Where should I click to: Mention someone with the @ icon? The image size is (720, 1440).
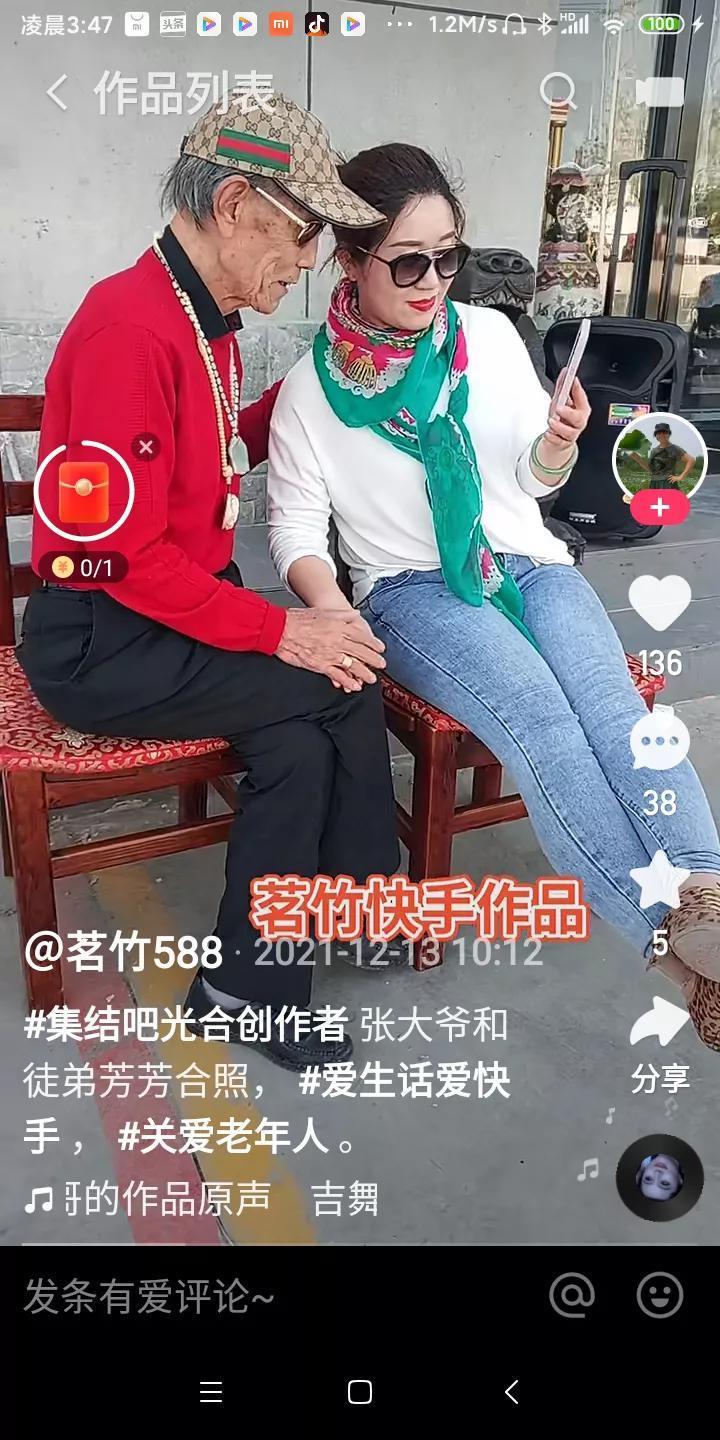(572, 1296)
